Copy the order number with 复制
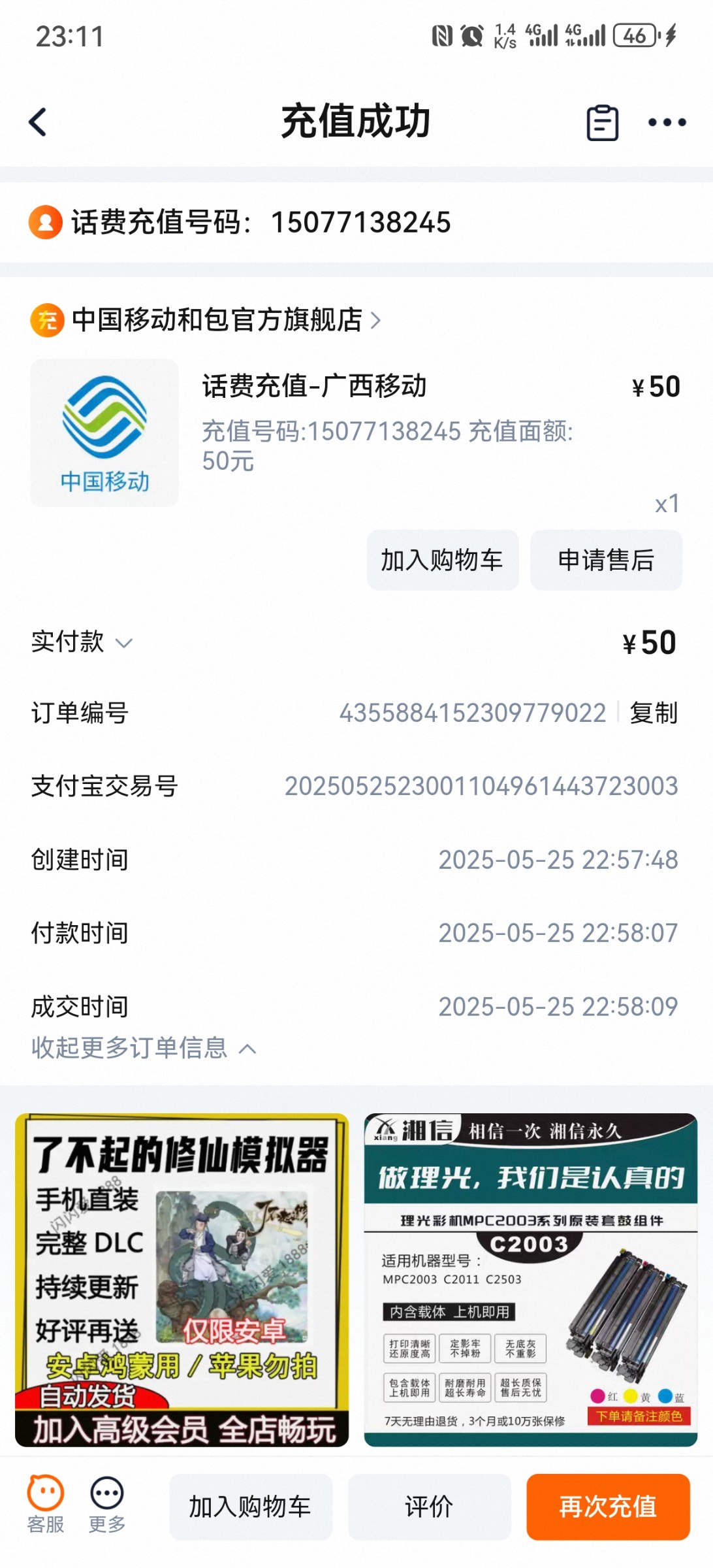This screenshot has height=1568, width=713. [x=653, y=713]
